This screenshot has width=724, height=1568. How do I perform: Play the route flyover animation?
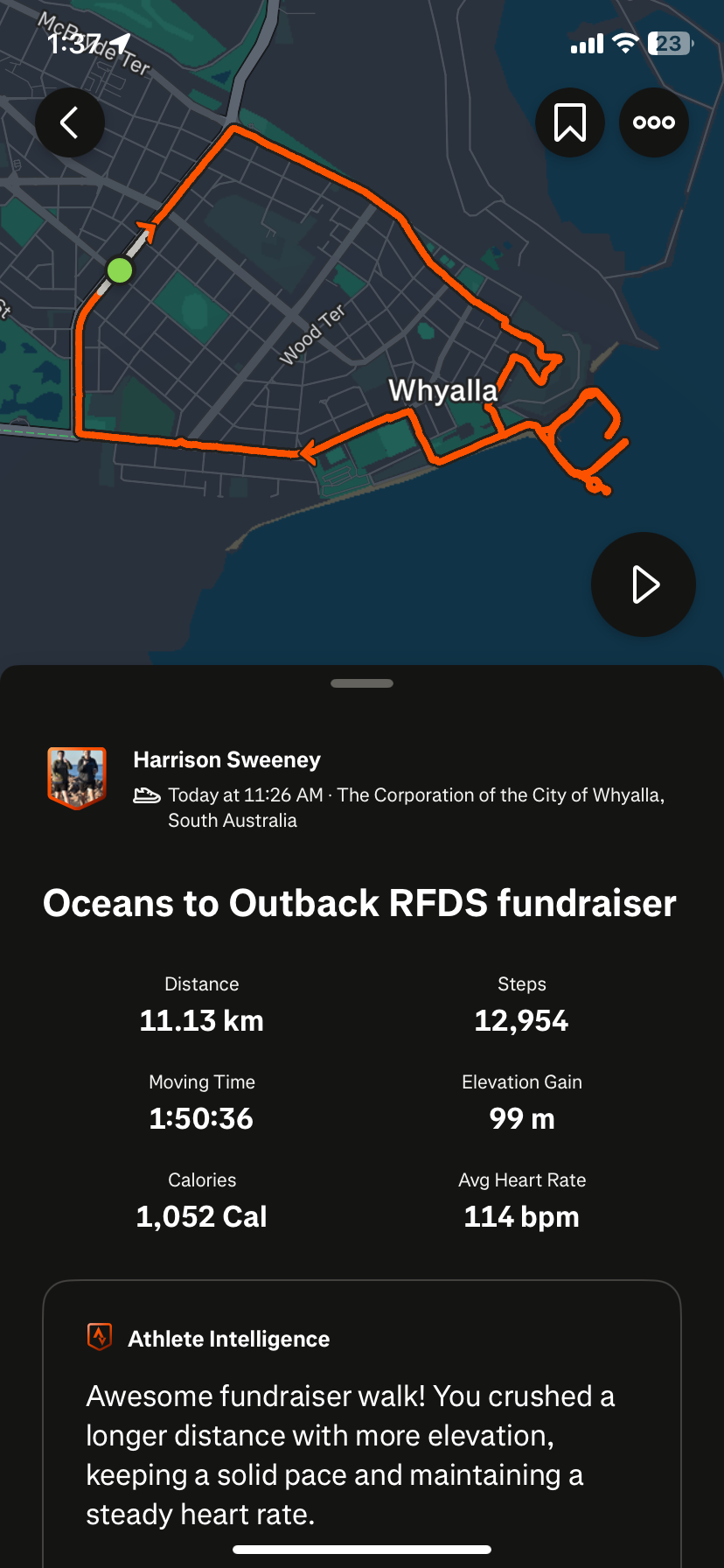(x=644, y=584)
